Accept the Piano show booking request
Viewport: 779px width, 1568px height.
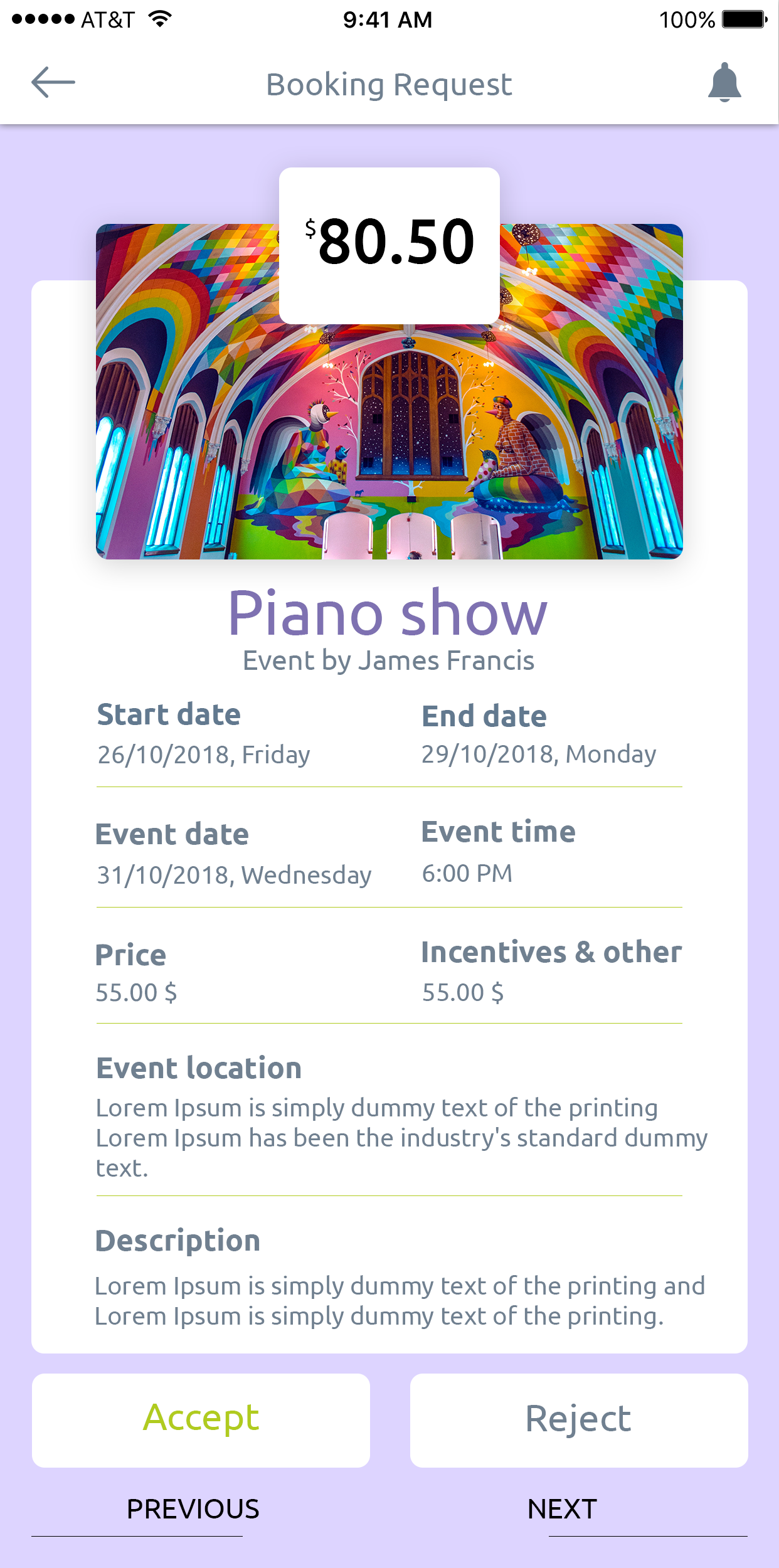(x=201, y=1420)
